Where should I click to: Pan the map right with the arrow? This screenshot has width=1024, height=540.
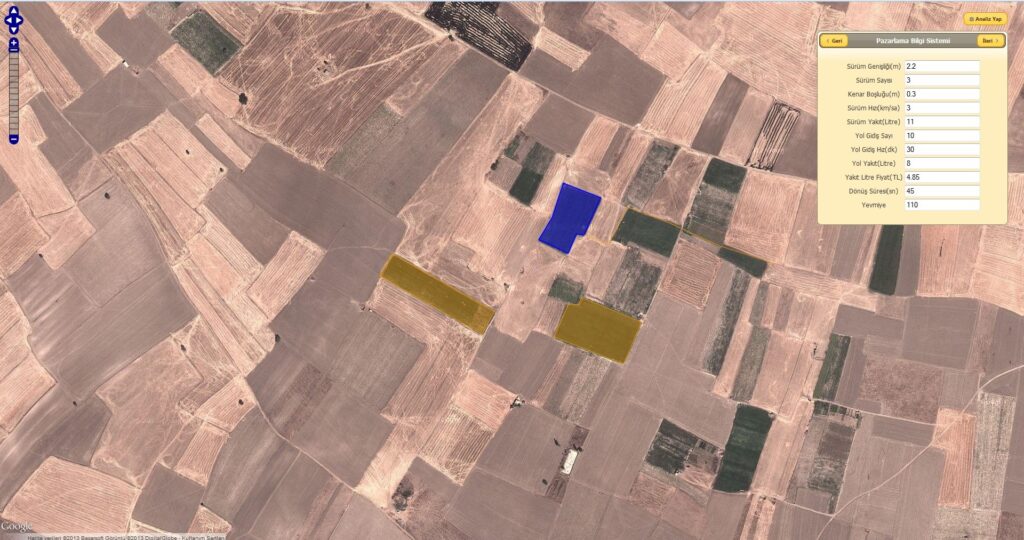tap(21, 19)
